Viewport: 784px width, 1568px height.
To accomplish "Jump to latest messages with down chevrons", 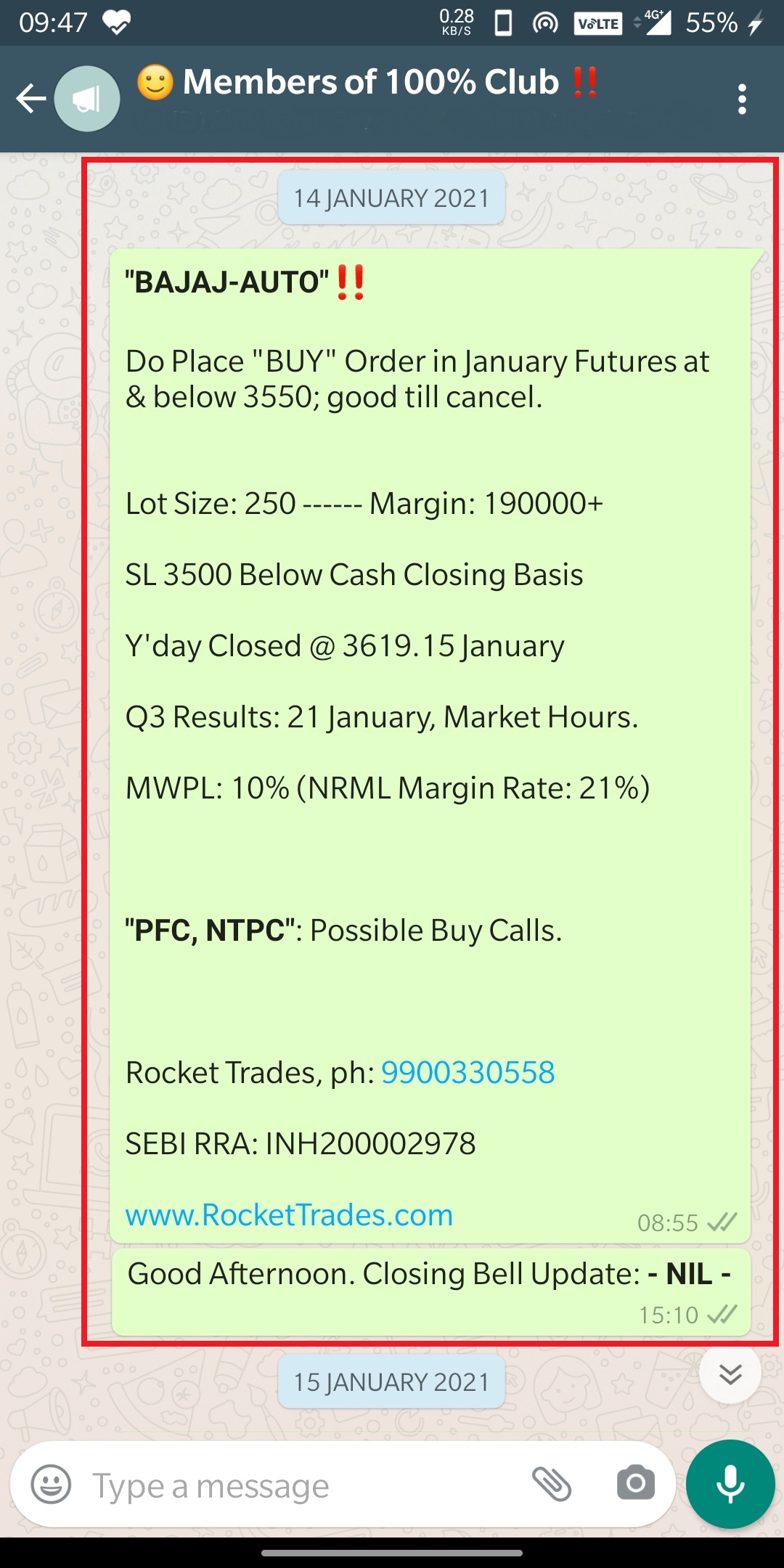I will pos(730,1373).
